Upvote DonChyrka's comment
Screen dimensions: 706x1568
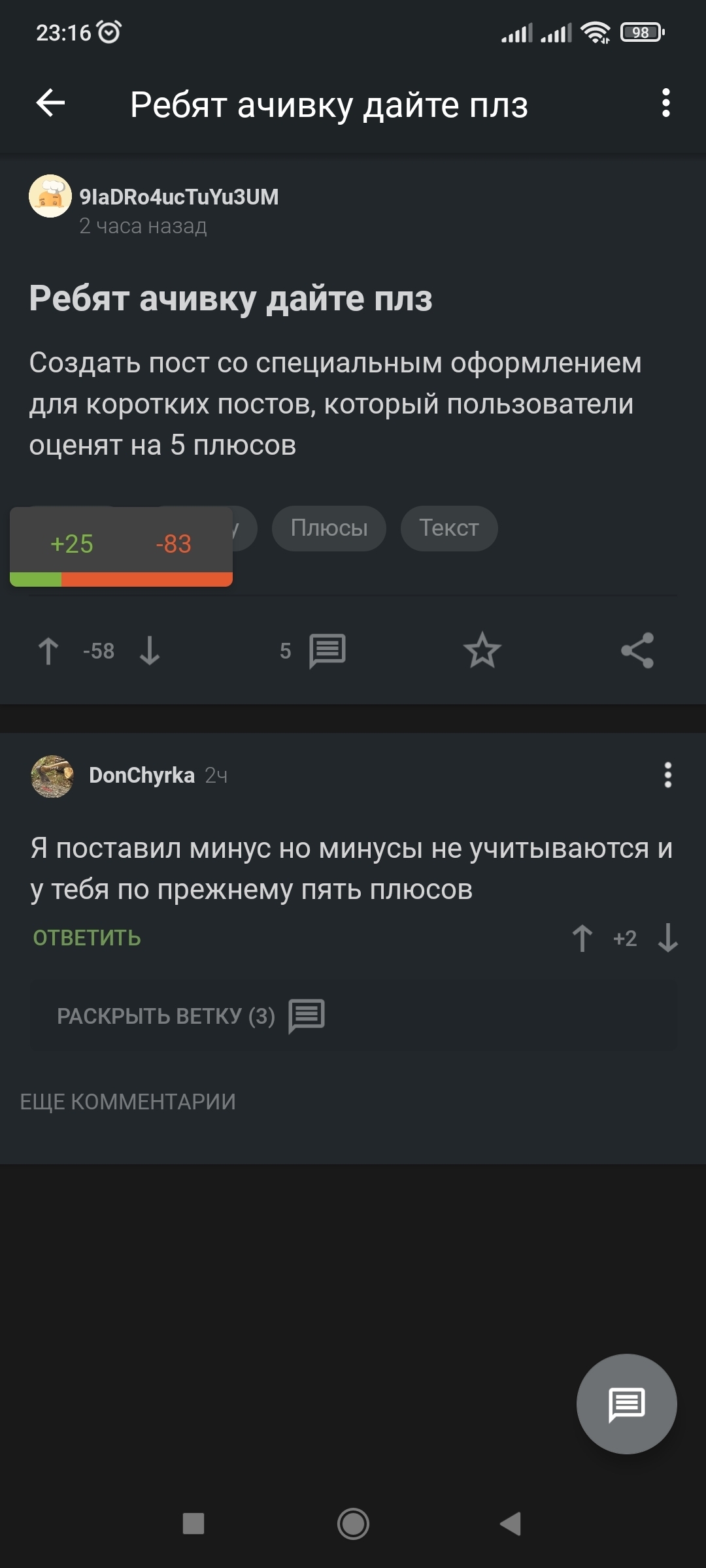tap(582, 938)
